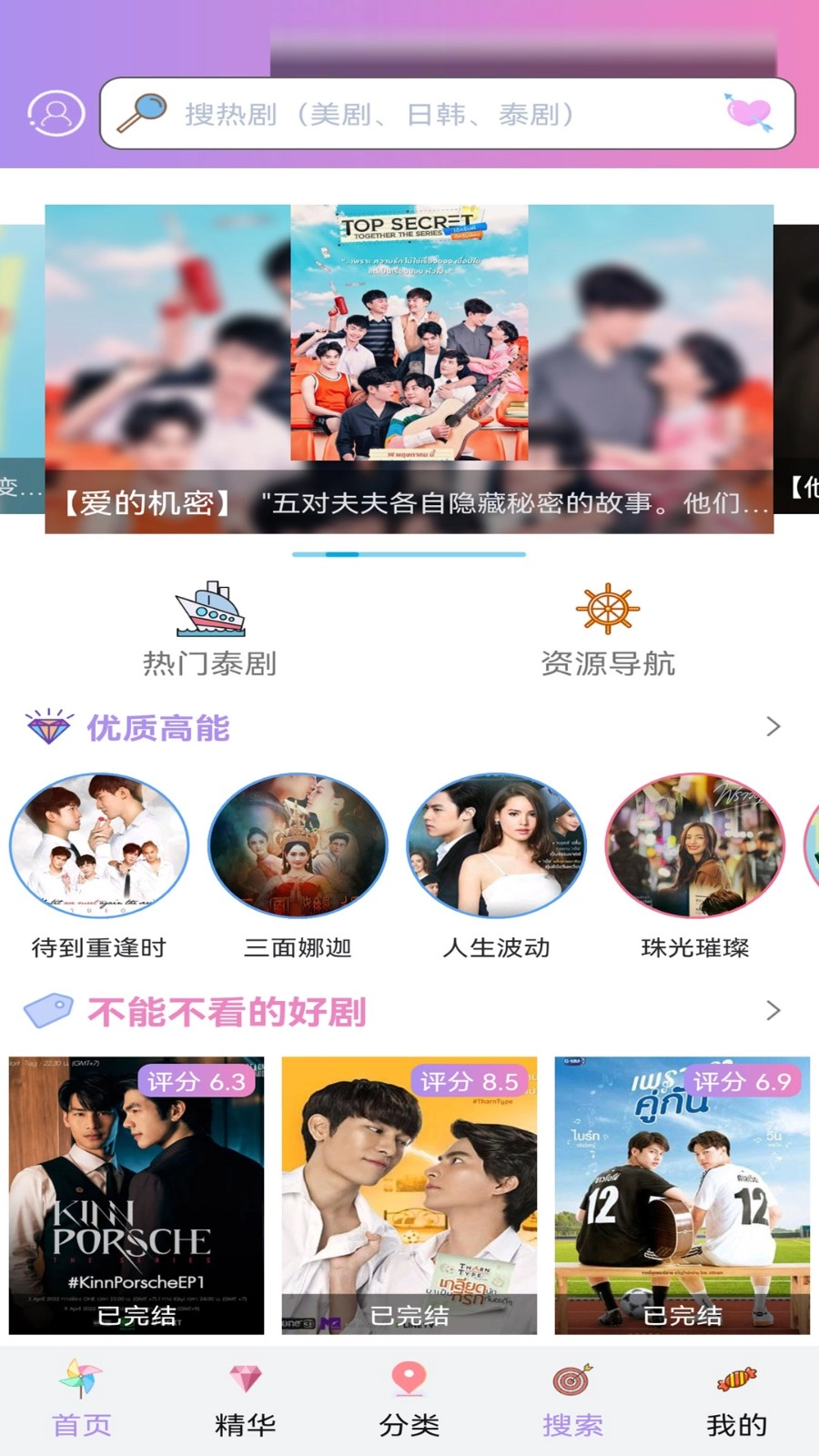Open the profile avatar icon top left

point(55,112)
